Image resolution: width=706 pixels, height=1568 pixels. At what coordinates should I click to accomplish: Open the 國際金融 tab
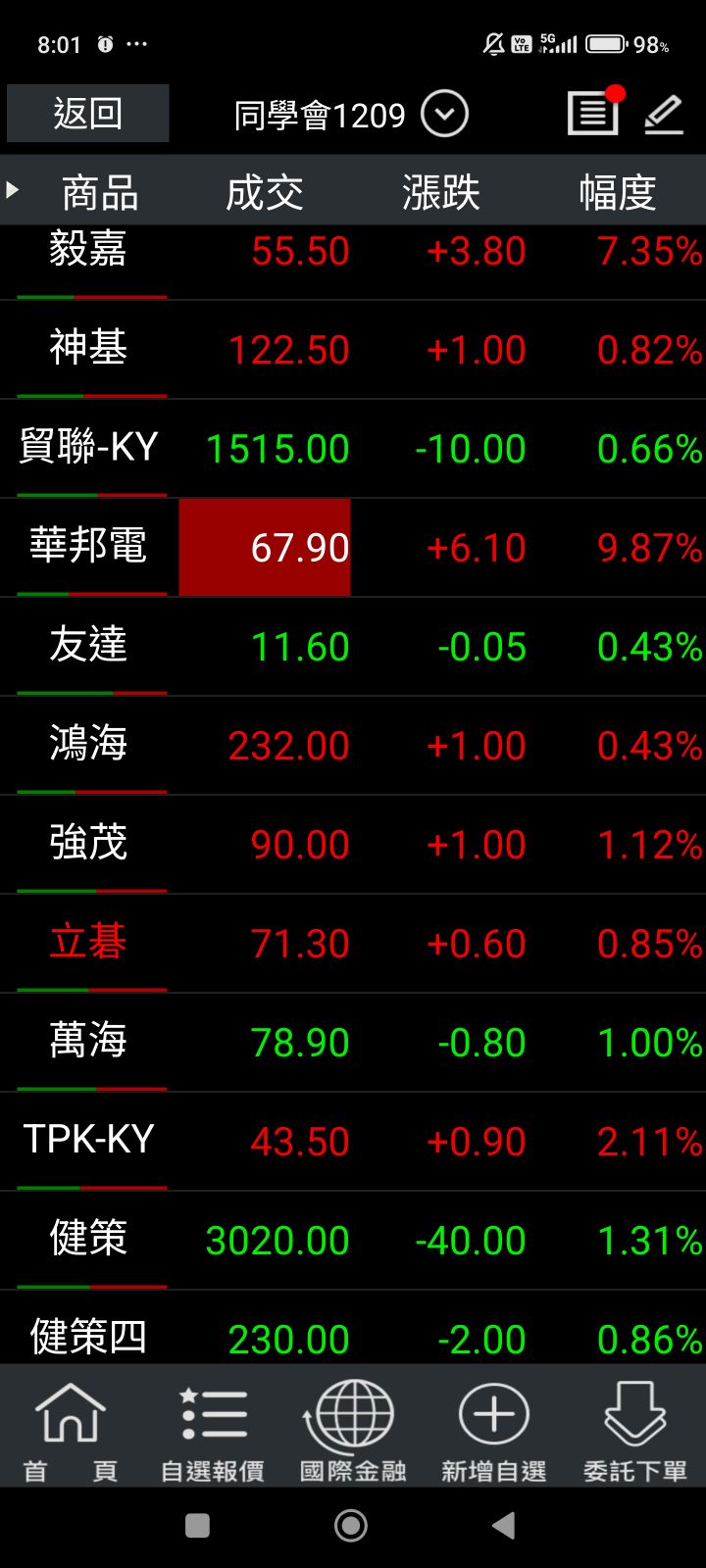coord(353,1430)
